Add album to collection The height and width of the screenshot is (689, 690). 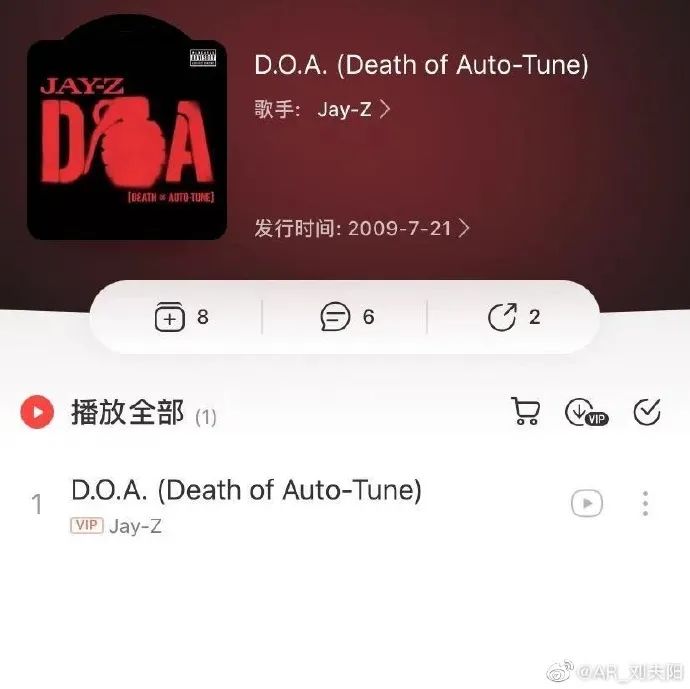[181, 318]
